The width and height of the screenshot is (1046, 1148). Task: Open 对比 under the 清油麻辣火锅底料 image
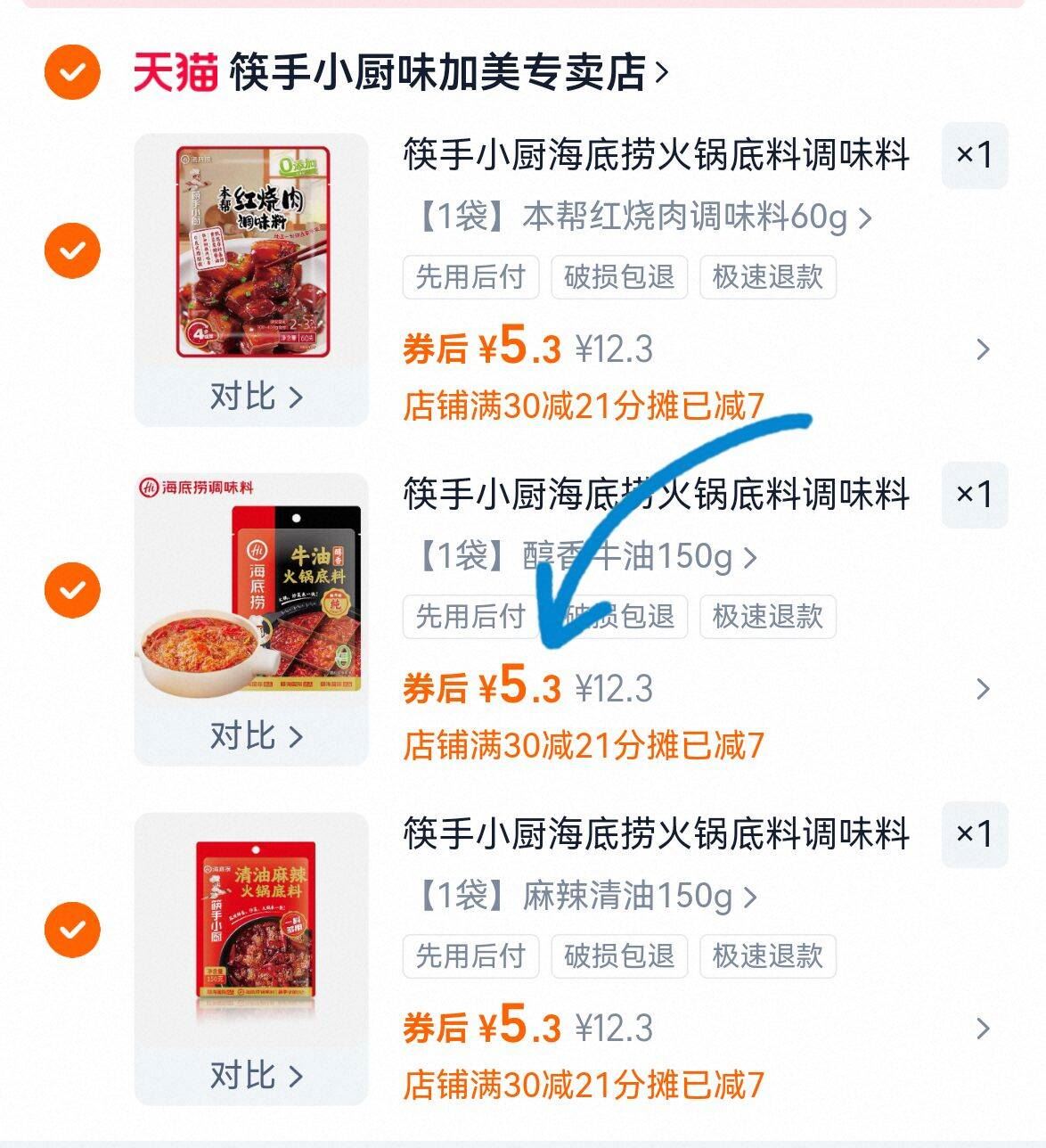pos(255,1076)
